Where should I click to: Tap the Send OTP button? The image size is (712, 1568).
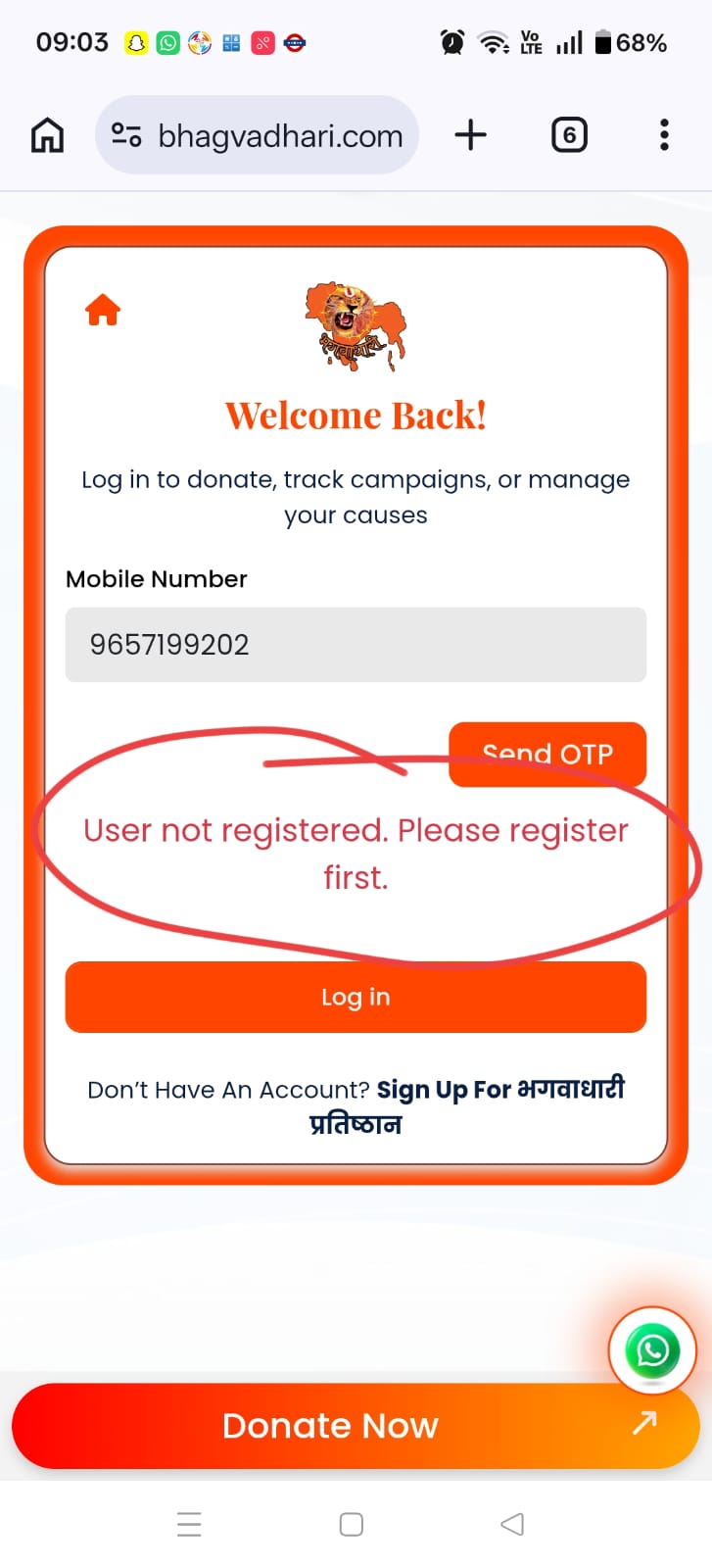tap(547, 754)
